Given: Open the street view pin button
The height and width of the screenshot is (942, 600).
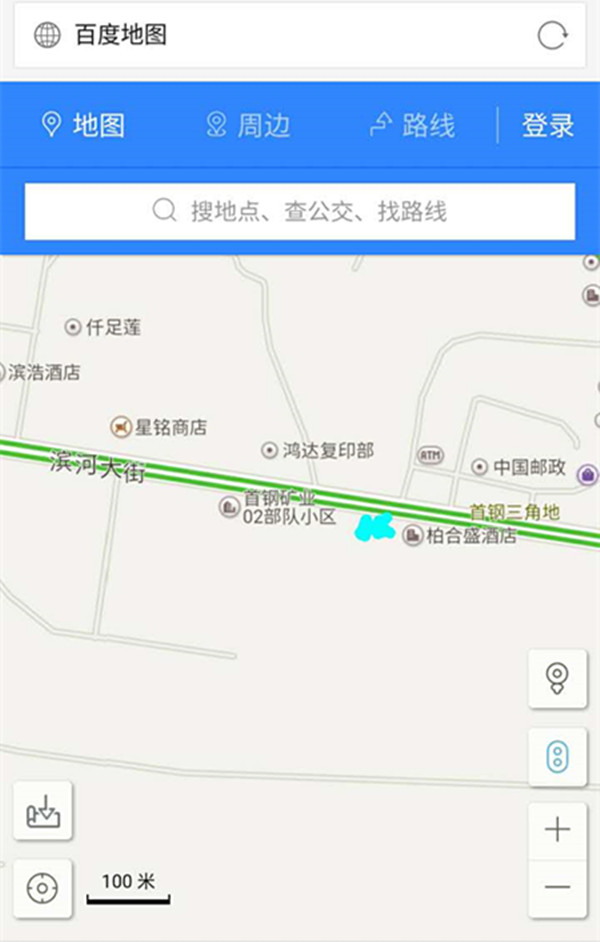Looking at the screenshot, I should pos(557,679).
